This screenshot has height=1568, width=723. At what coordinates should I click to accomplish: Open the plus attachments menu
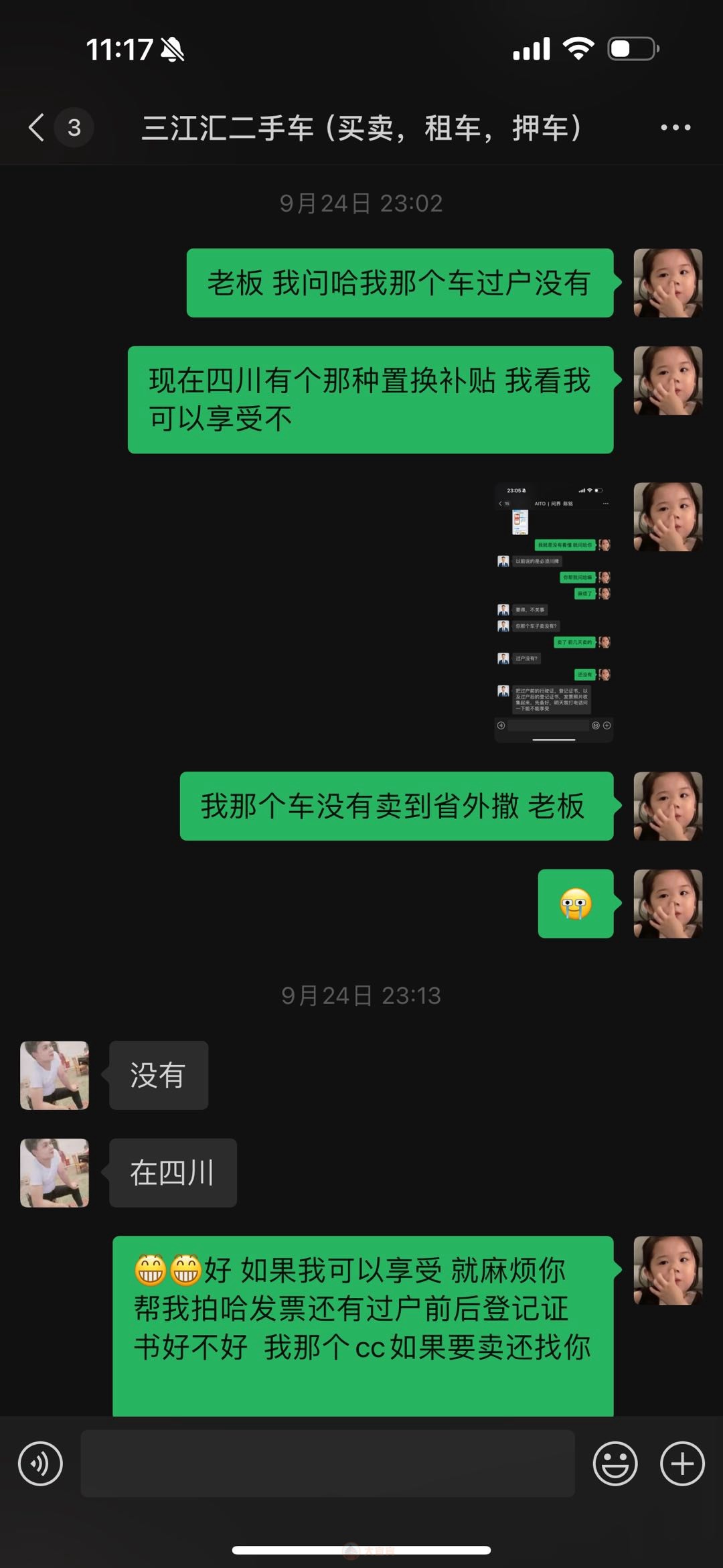(x=682, y=1464)
